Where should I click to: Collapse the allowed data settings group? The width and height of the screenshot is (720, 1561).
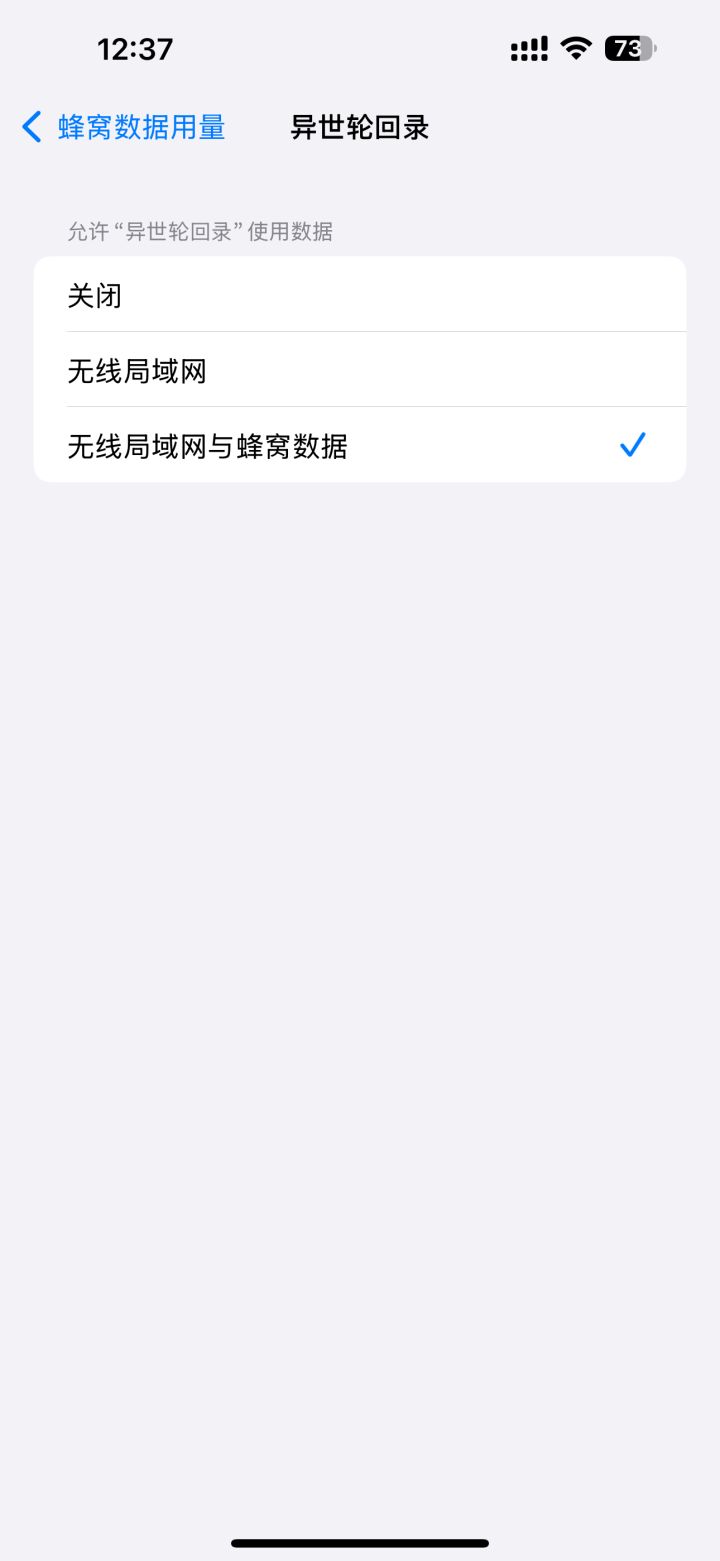[x=198, y=231]
